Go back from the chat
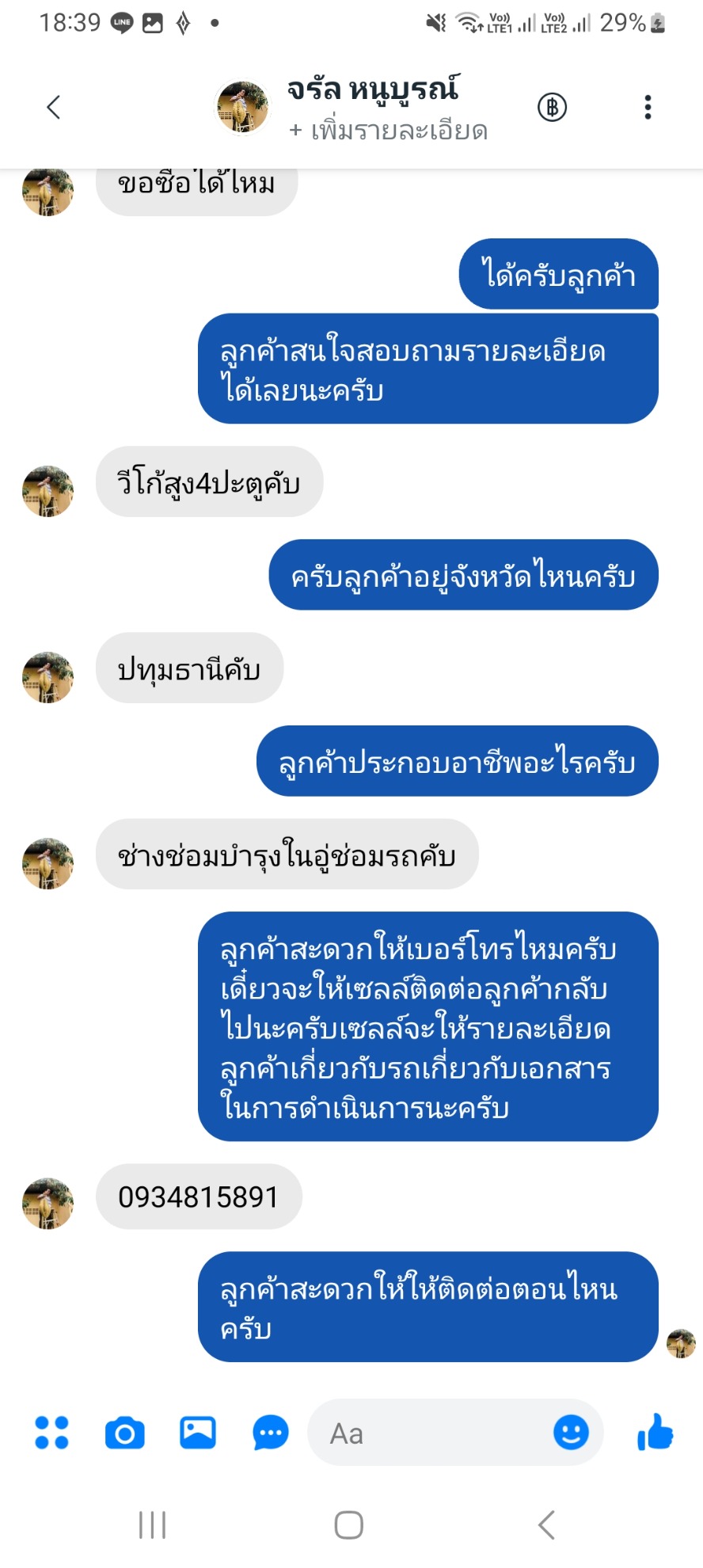703x1568 pixels. (54, 107)
